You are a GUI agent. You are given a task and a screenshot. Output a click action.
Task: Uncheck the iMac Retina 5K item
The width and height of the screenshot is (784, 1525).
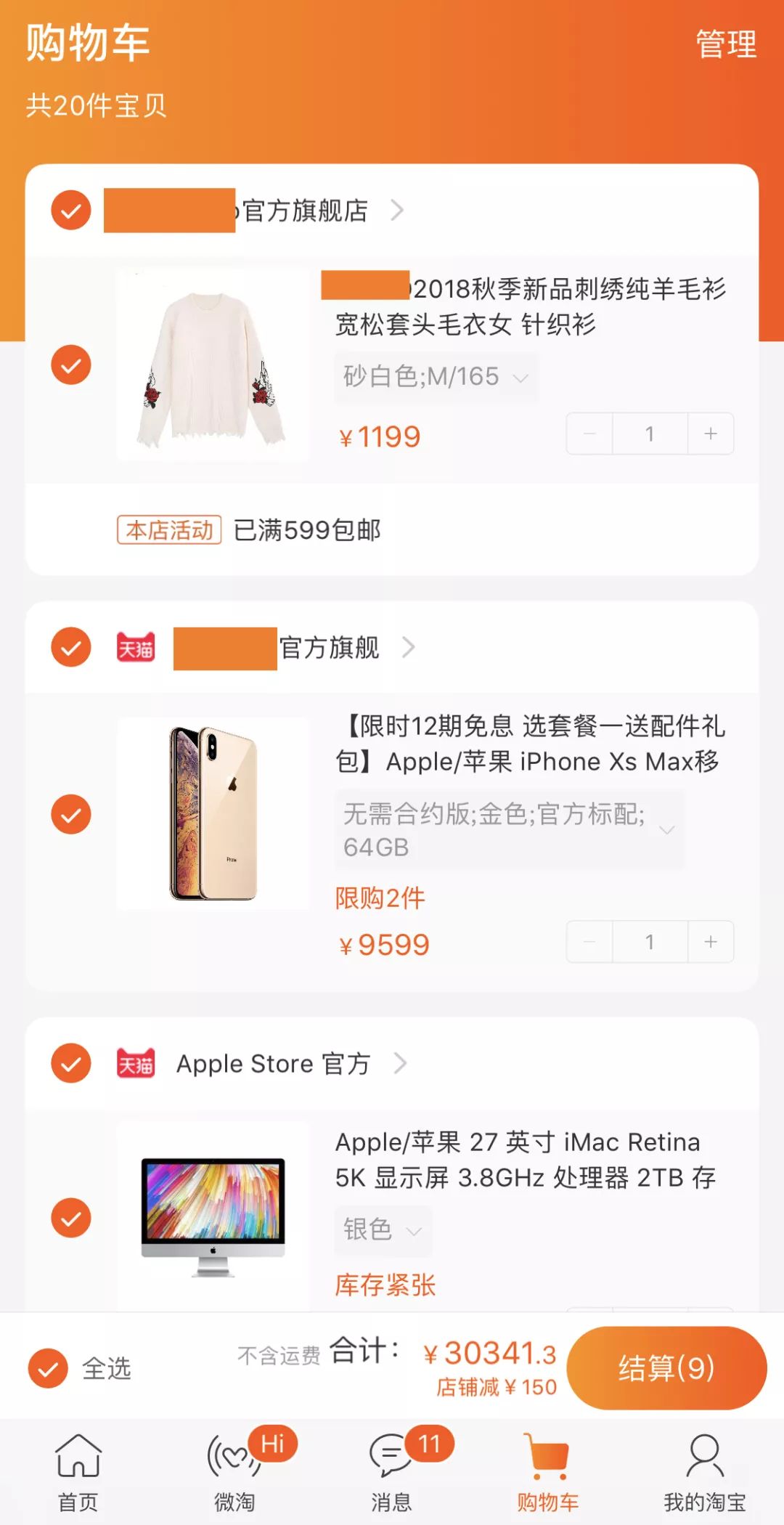71,1218
